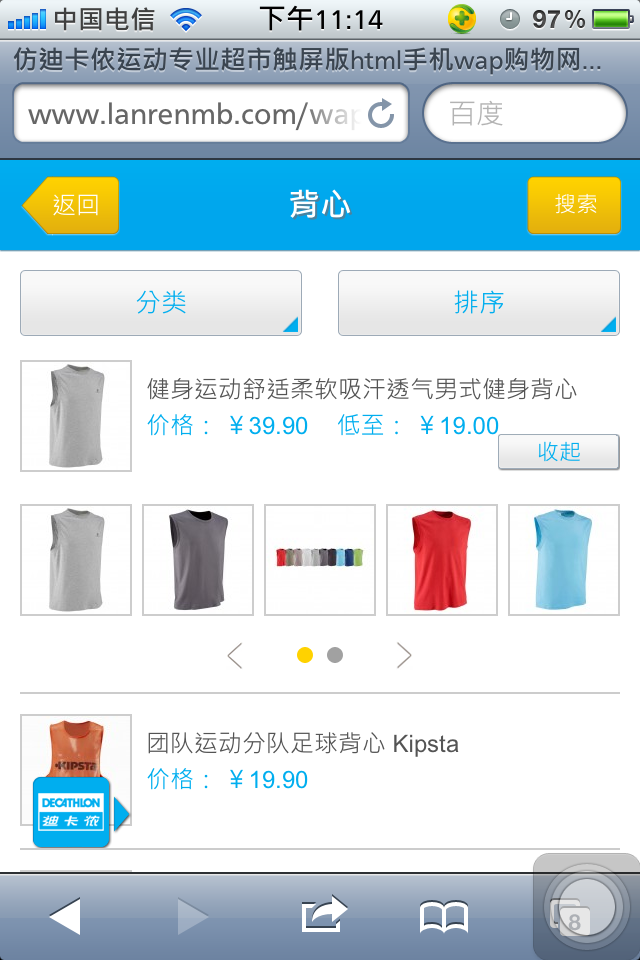Jump to second variant page dot
The height and width of the screenshot is (960, 640).
pos(335,655)
